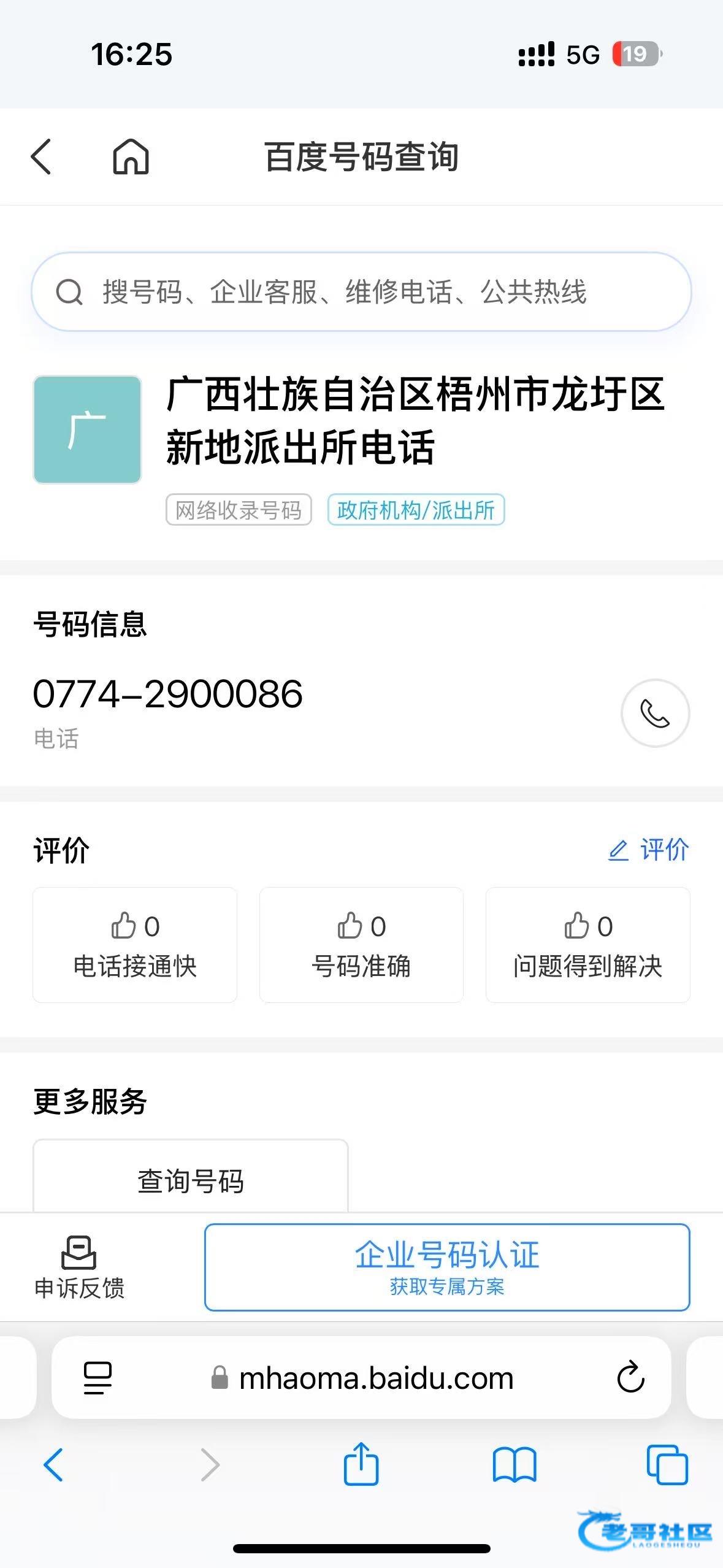Tap the mhaoma.baidu.com address bar
This screenshot has width=723, height=1568.
tap(362, 1378)
